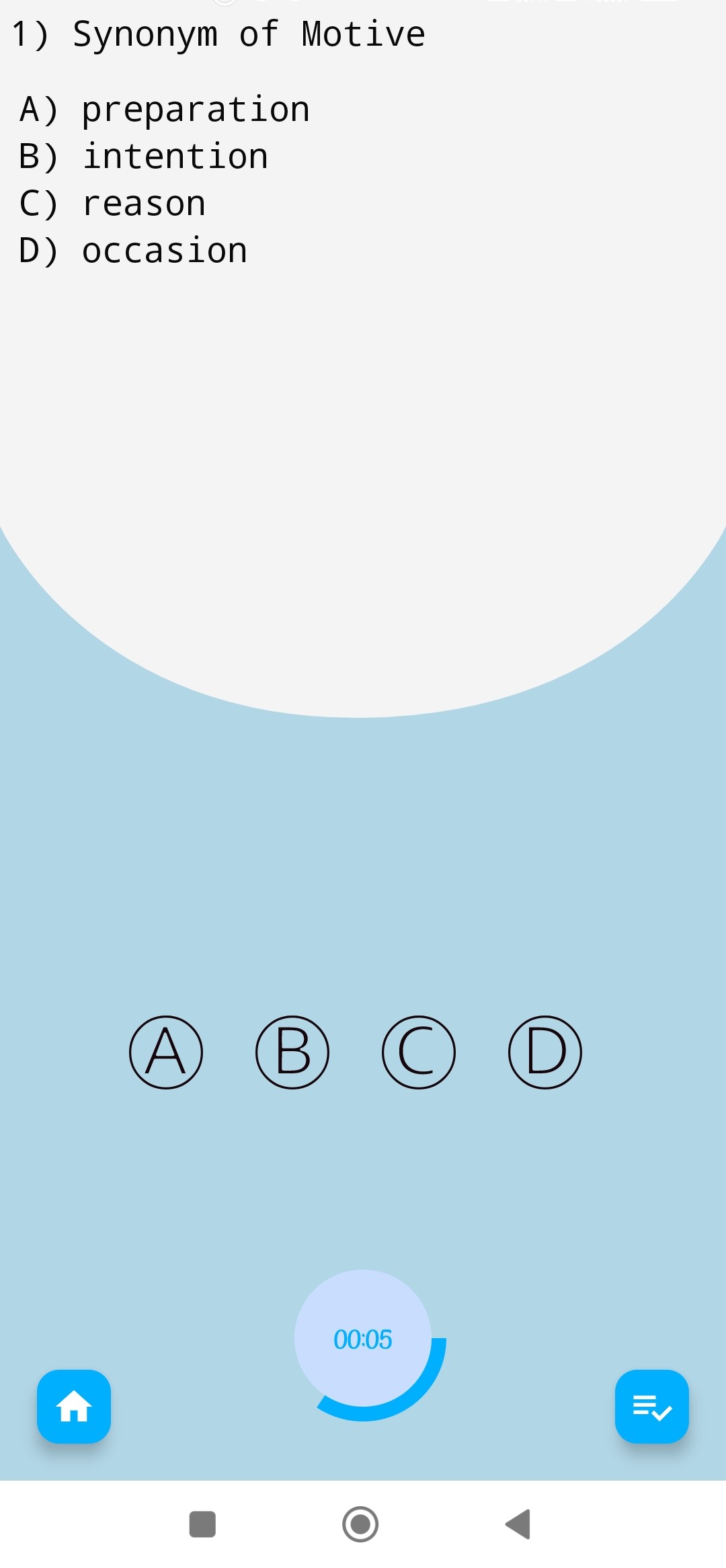Select answer option A
The height and width of the screenshot is (1568, 726).
click(x=166, y=1053)
